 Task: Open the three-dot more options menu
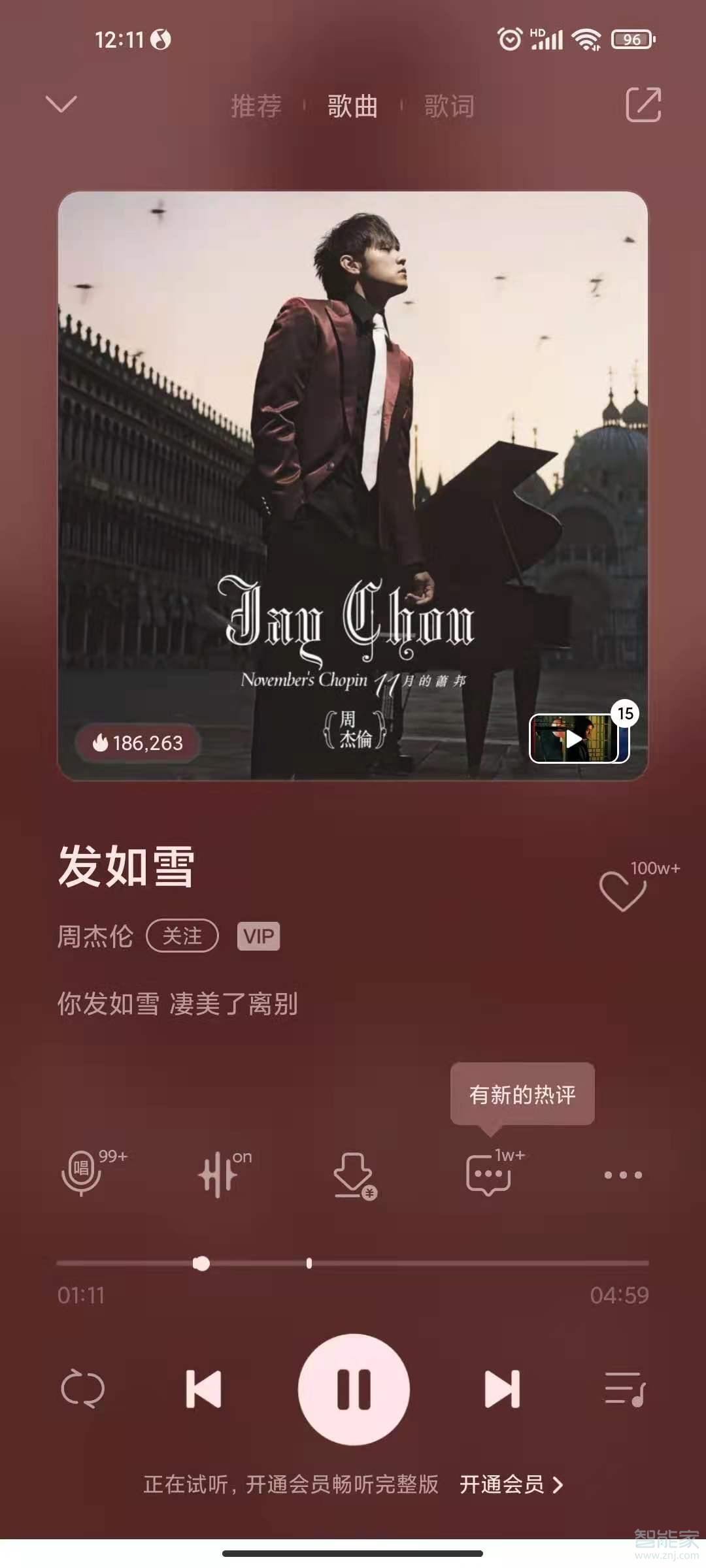click(623, 1175)
